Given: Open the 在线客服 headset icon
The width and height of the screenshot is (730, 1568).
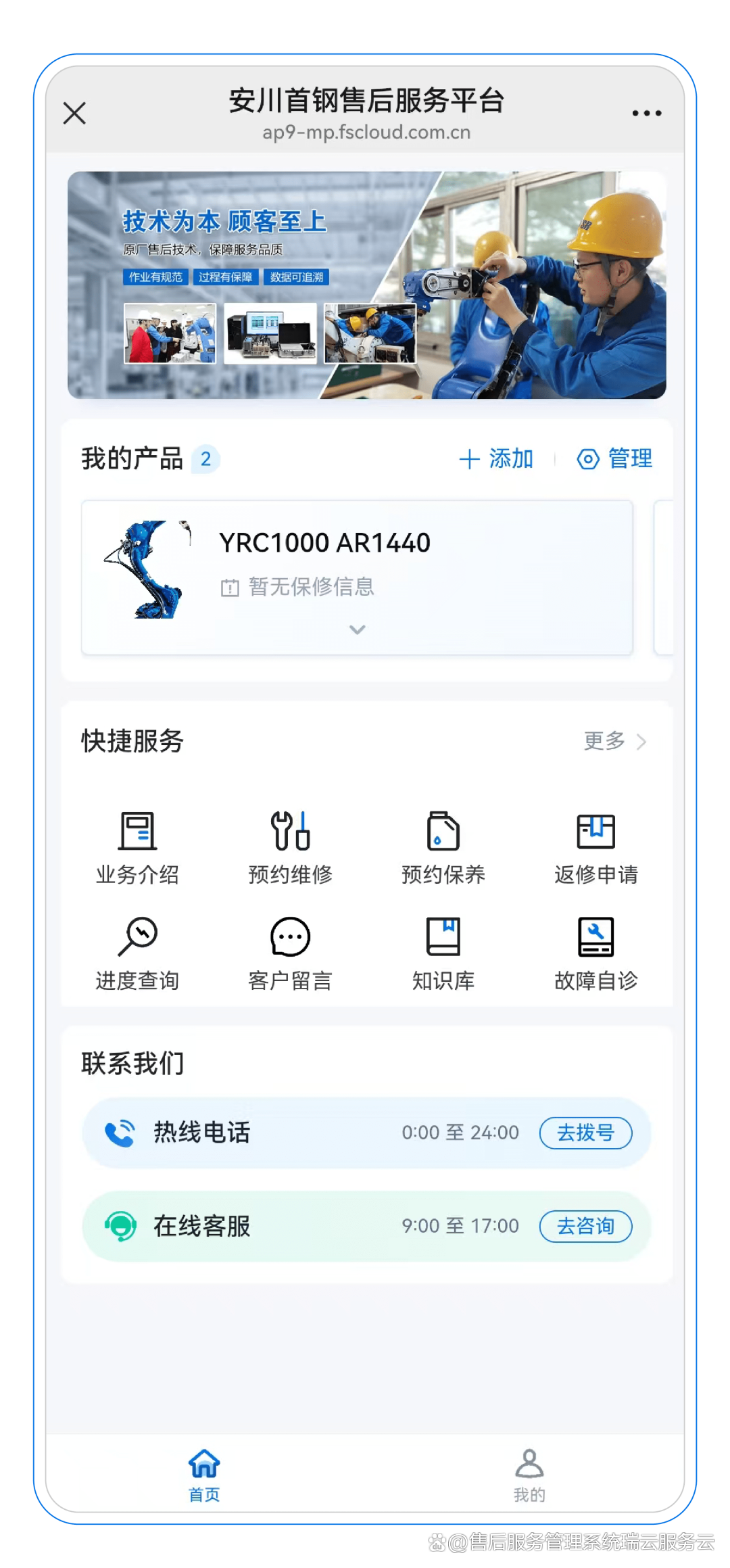Looking at the screenshot, I should 119,1226.
